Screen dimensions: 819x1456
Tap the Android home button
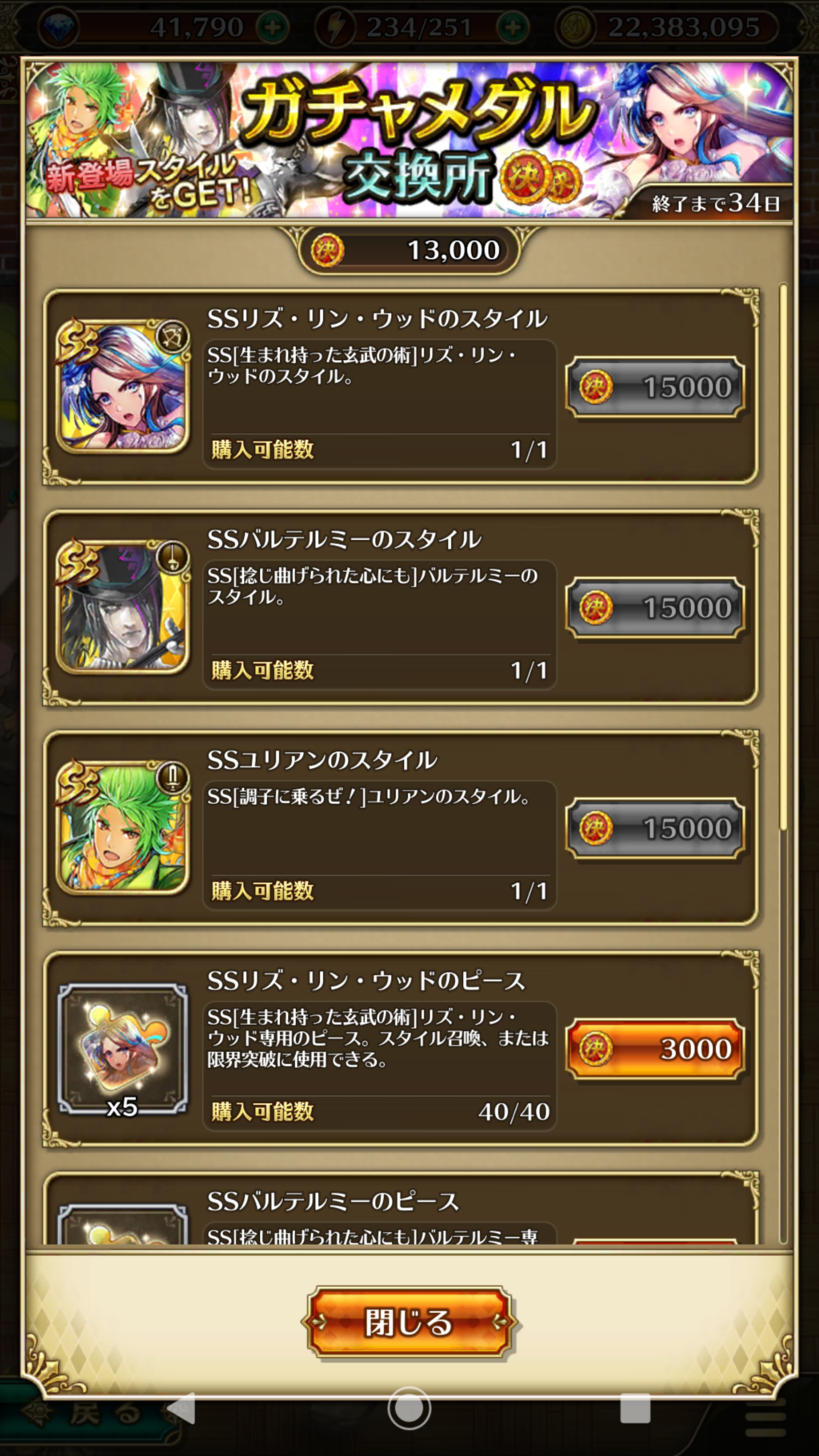pos(409,1409)
